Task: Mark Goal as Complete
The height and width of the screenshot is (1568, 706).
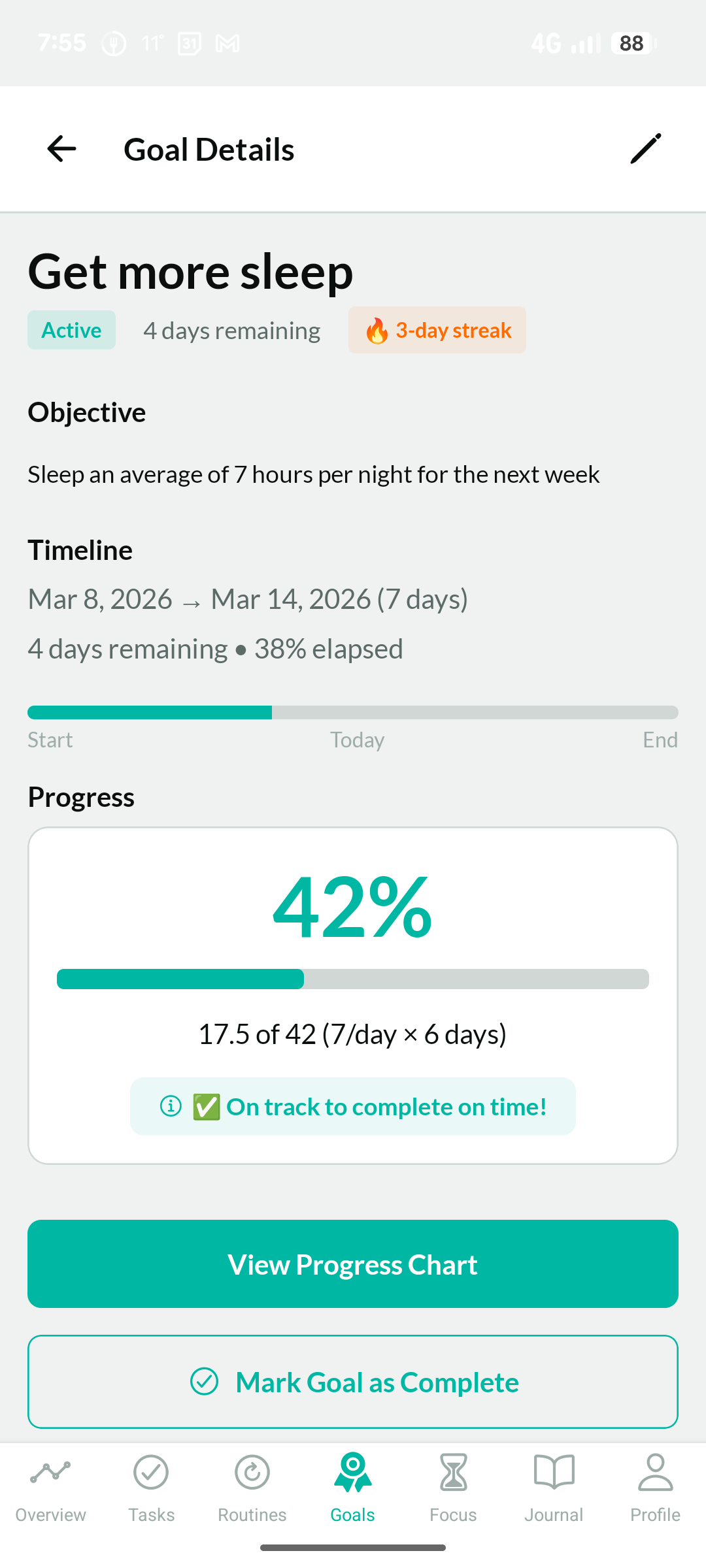Action: tap(353, 1382)
